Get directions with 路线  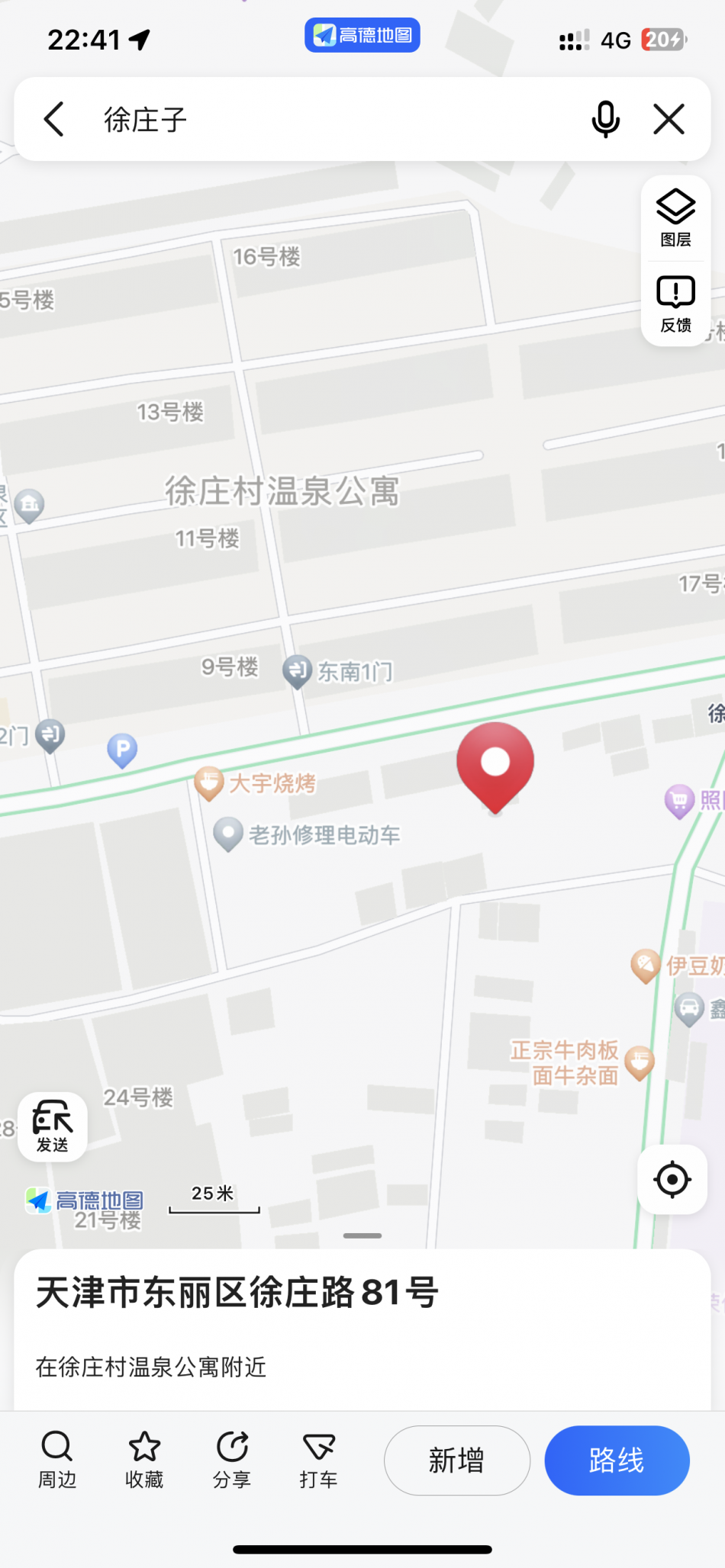tap(617, 1460)
